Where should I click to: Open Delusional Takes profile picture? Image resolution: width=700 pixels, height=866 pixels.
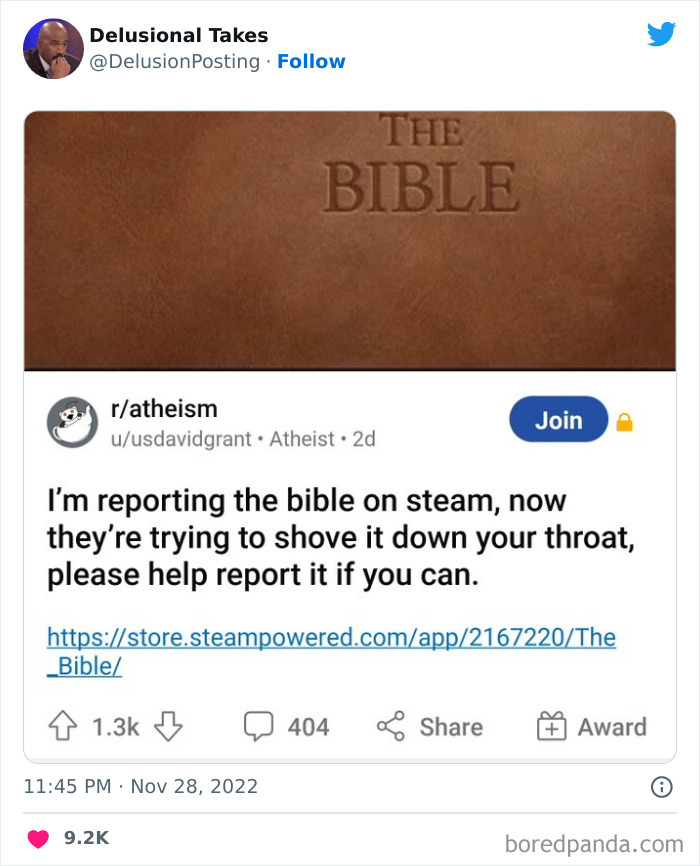53,49
